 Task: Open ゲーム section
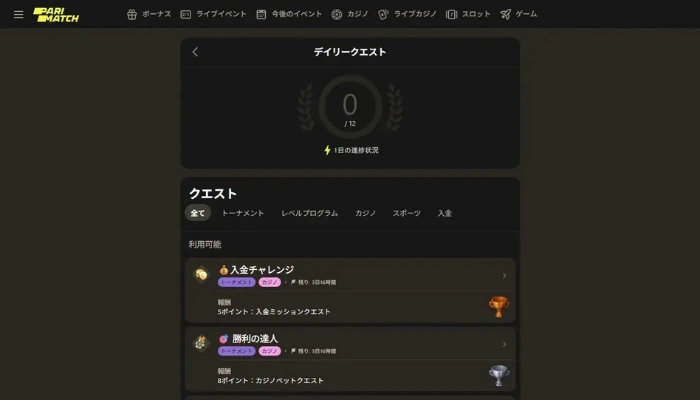pos(518,15)
